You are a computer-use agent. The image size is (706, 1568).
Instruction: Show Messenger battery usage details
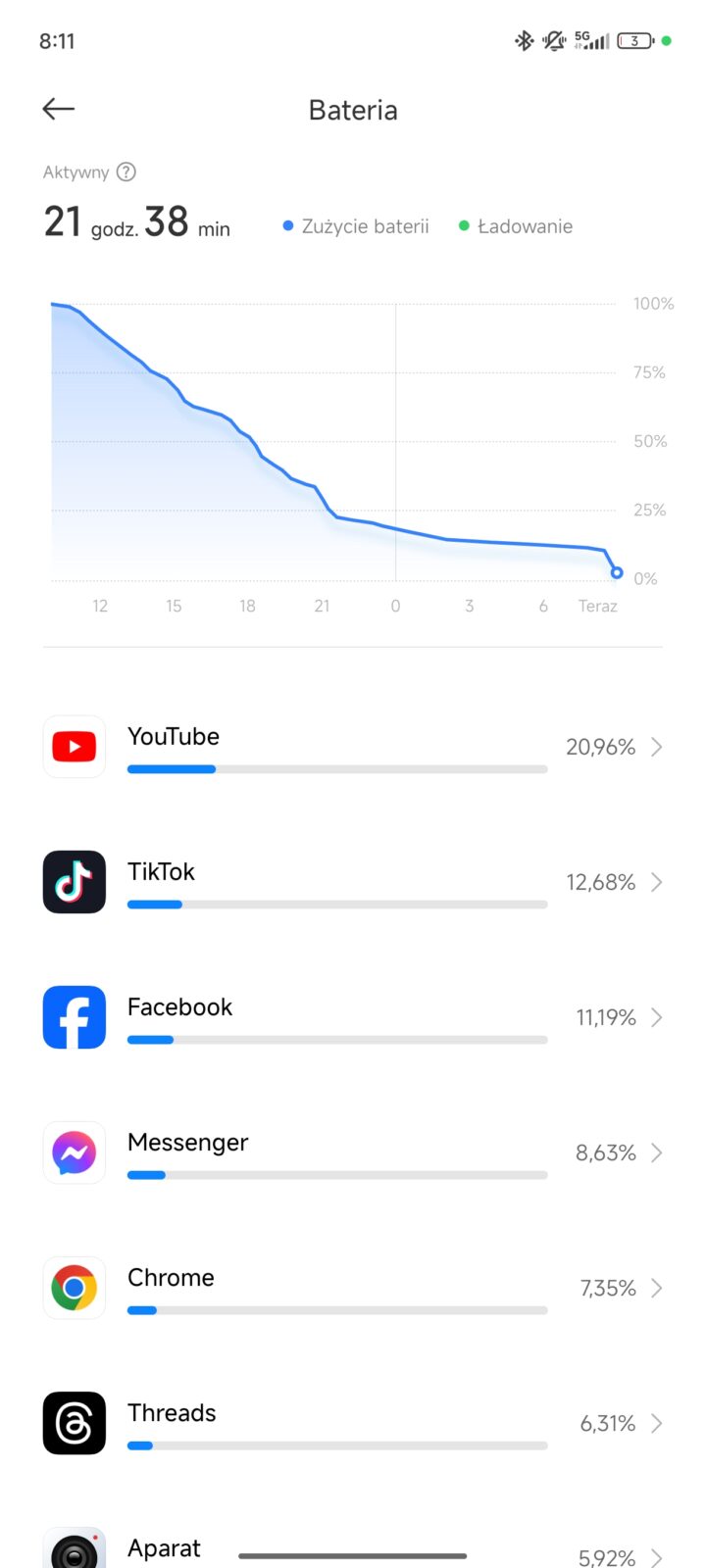coord(353,1153)
